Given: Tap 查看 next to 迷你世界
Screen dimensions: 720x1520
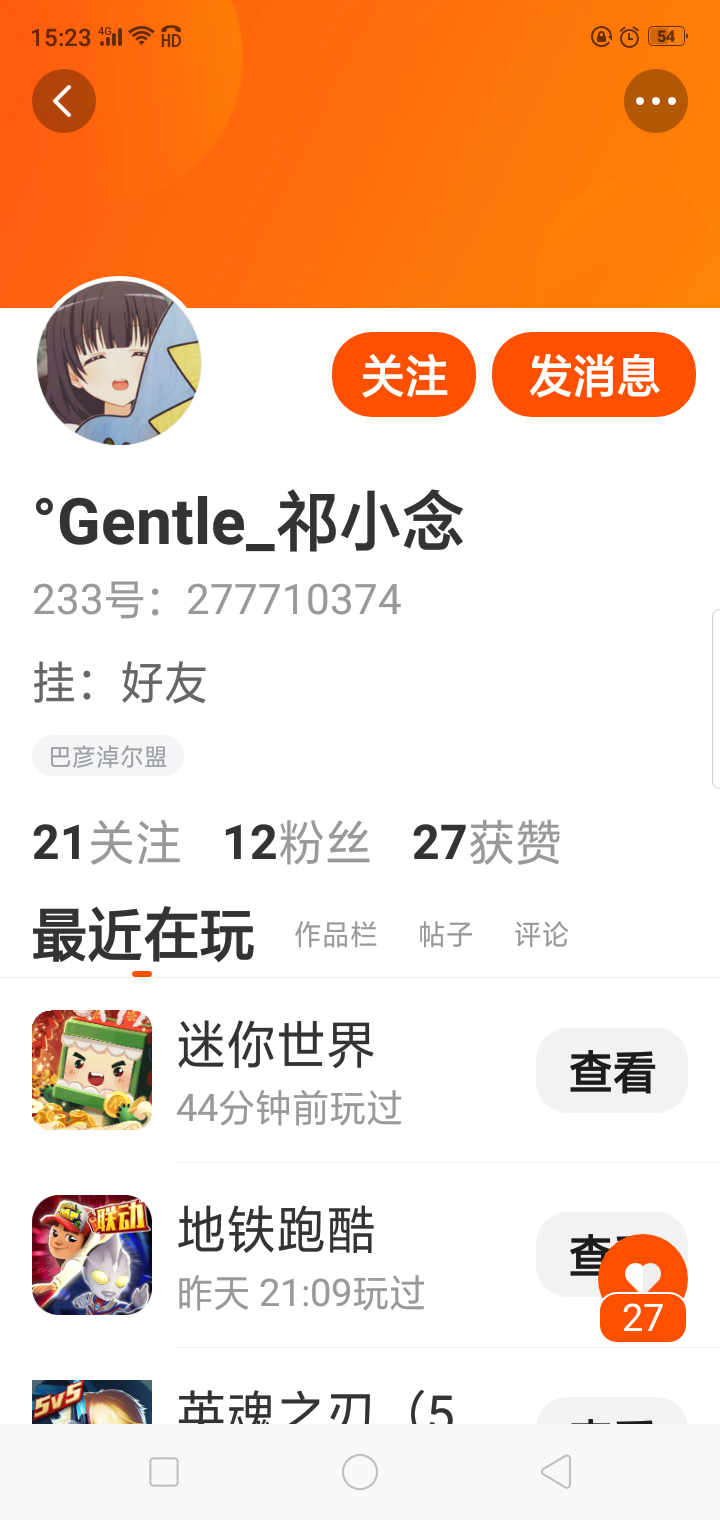Looking at the screenshot, I should coord(612,1071).
